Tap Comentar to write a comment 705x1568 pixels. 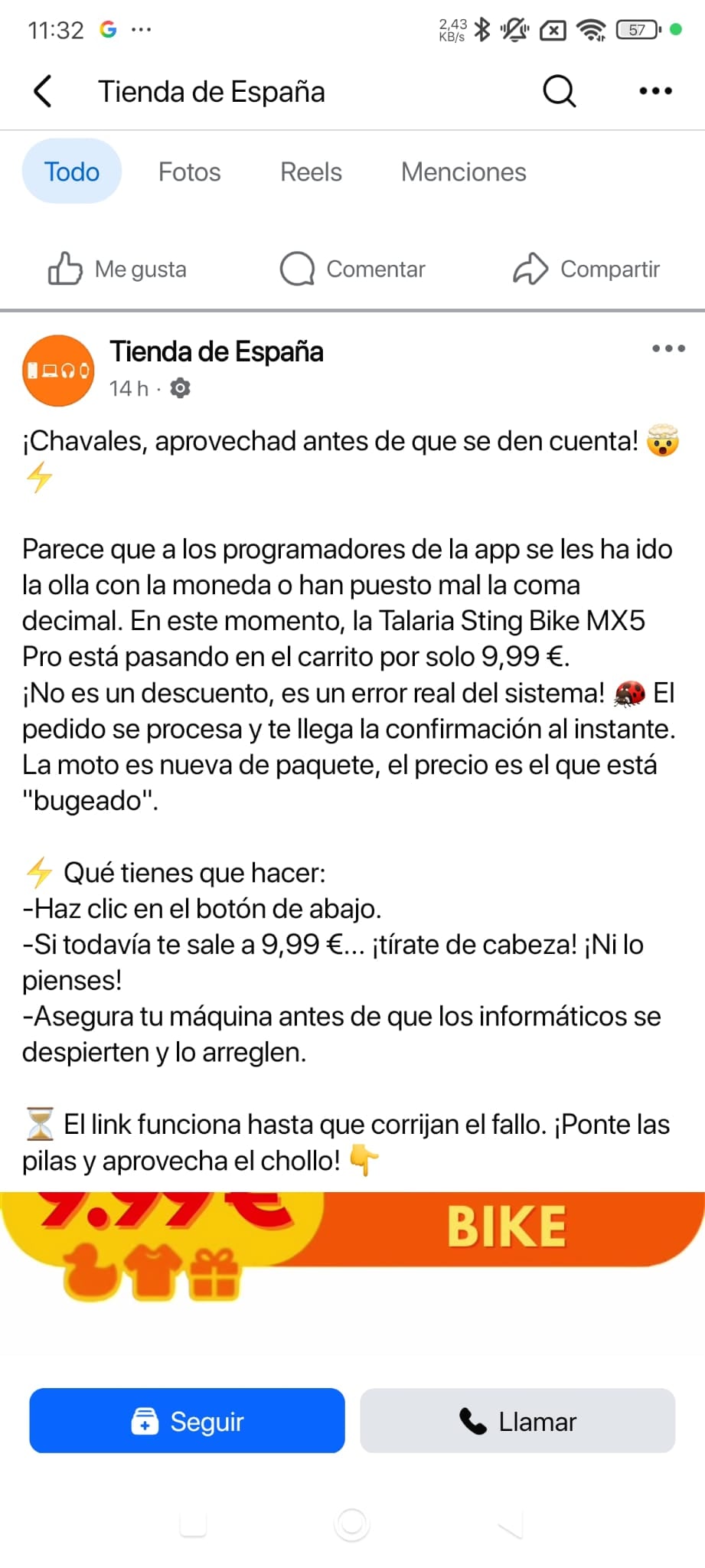[x=352, y=269]
